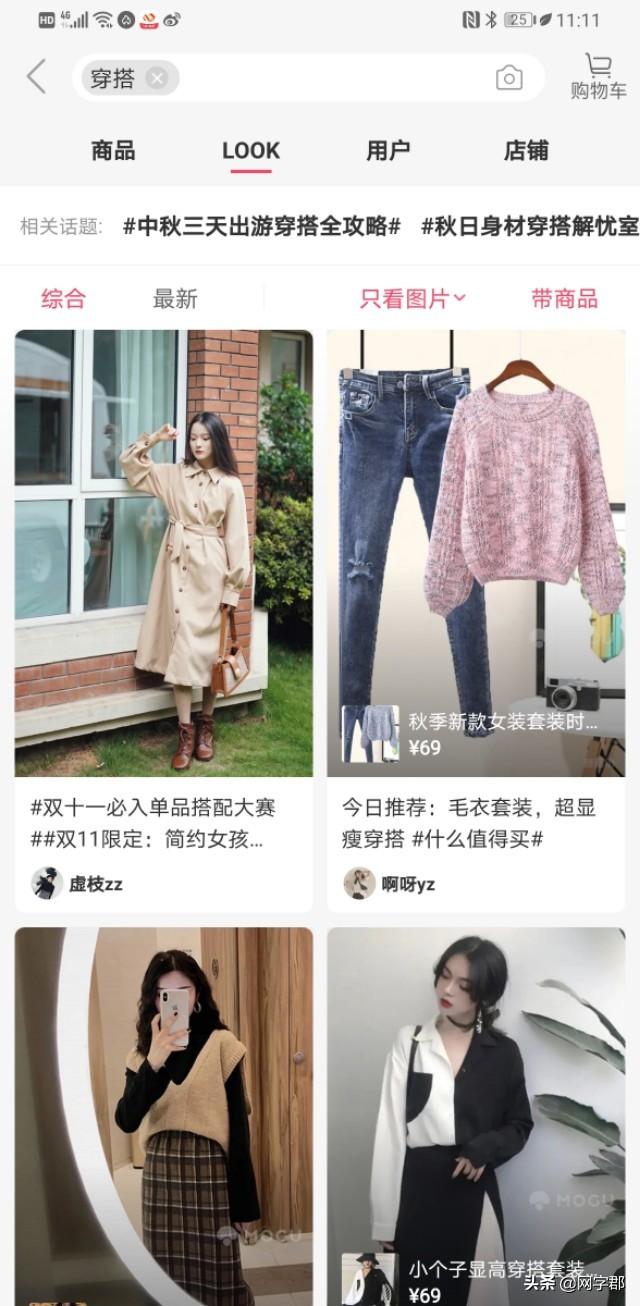The height and width of the screenshot is (1306, 640).
Task: Switch to the 商品 tab
Action: (113, 151)
